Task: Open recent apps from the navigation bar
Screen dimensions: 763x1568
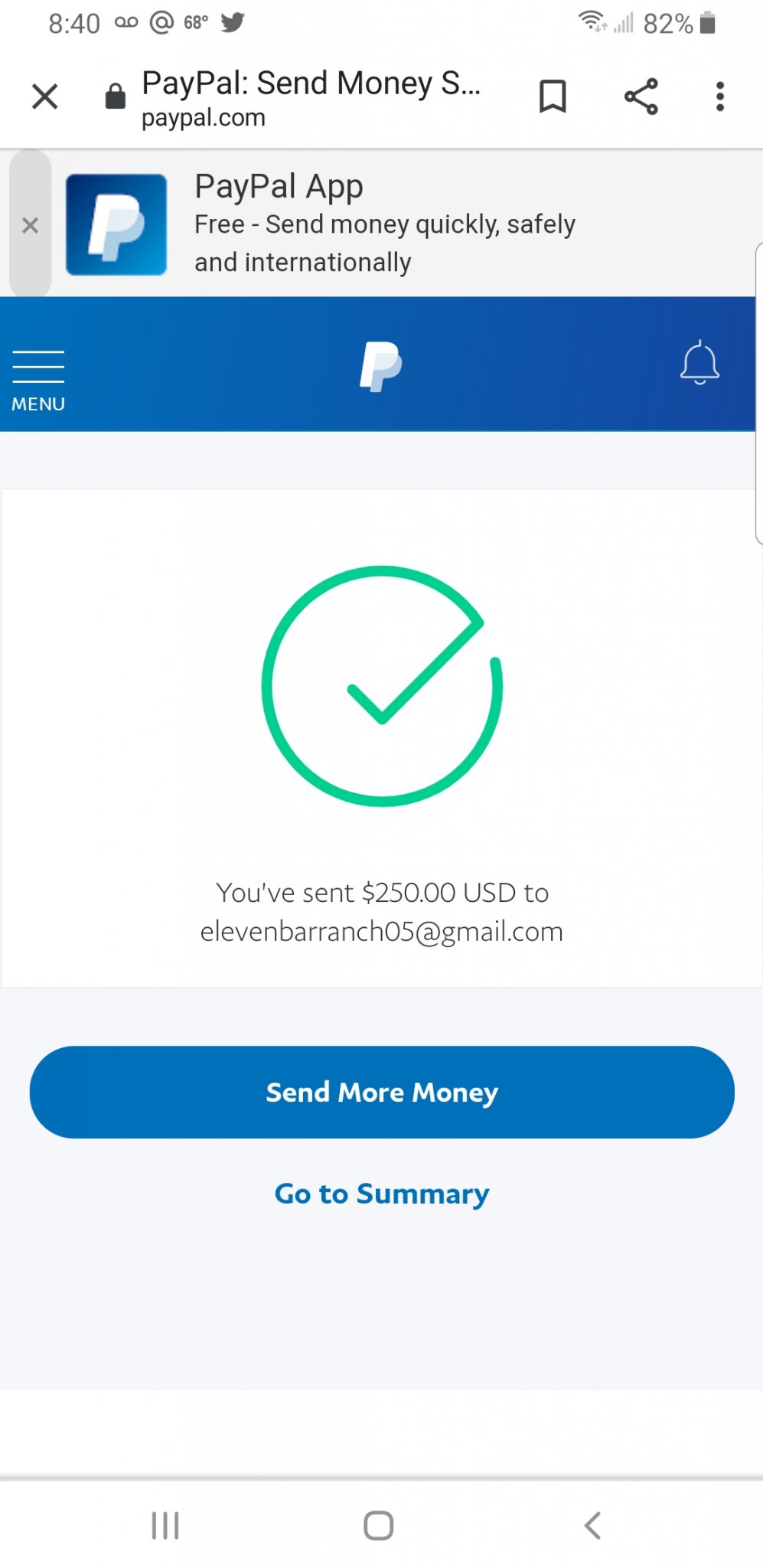Action: 165,1525
